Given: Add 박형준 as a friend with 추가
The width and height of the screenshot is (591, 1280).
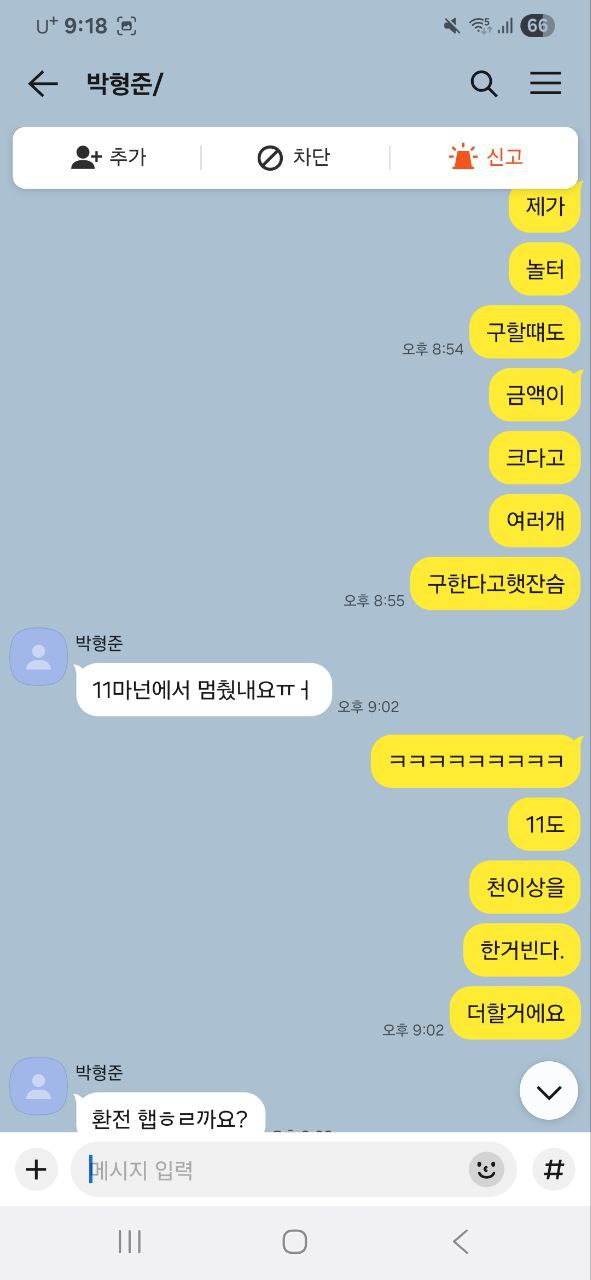Looking at the screenshot, I should click(x=108, y=157).
